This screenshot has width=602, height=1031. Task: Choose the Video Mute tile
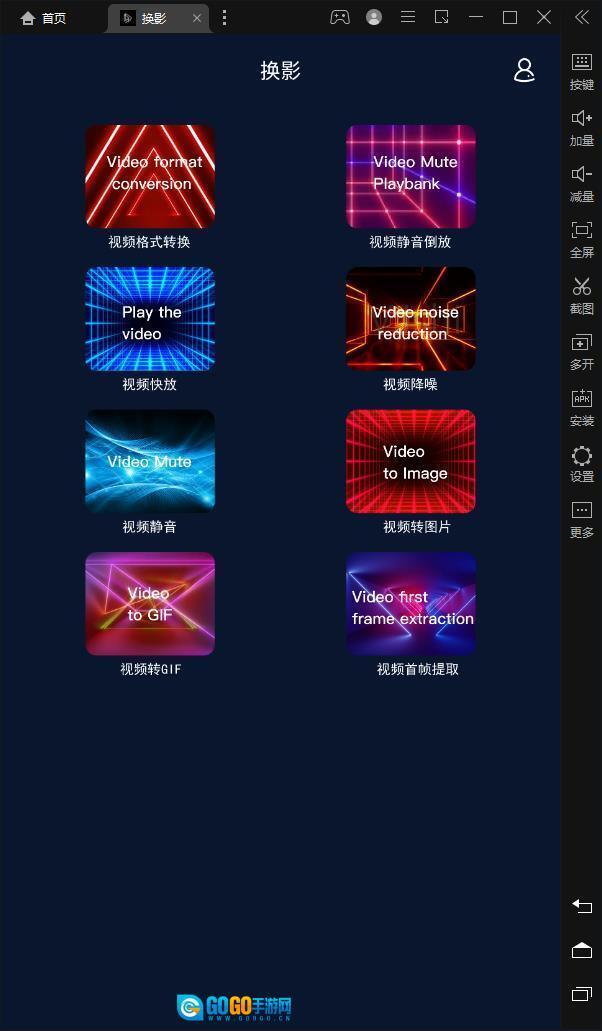150,461
